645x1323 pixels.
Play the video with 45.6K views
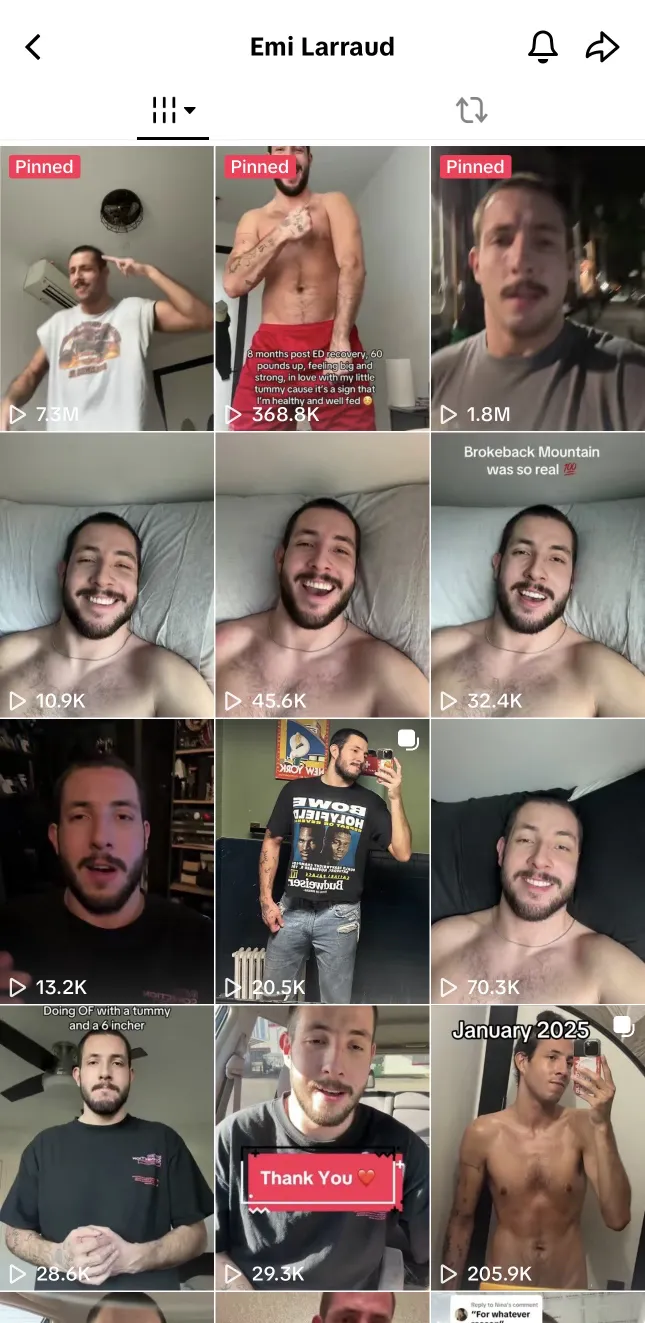[x=322, y=575]
